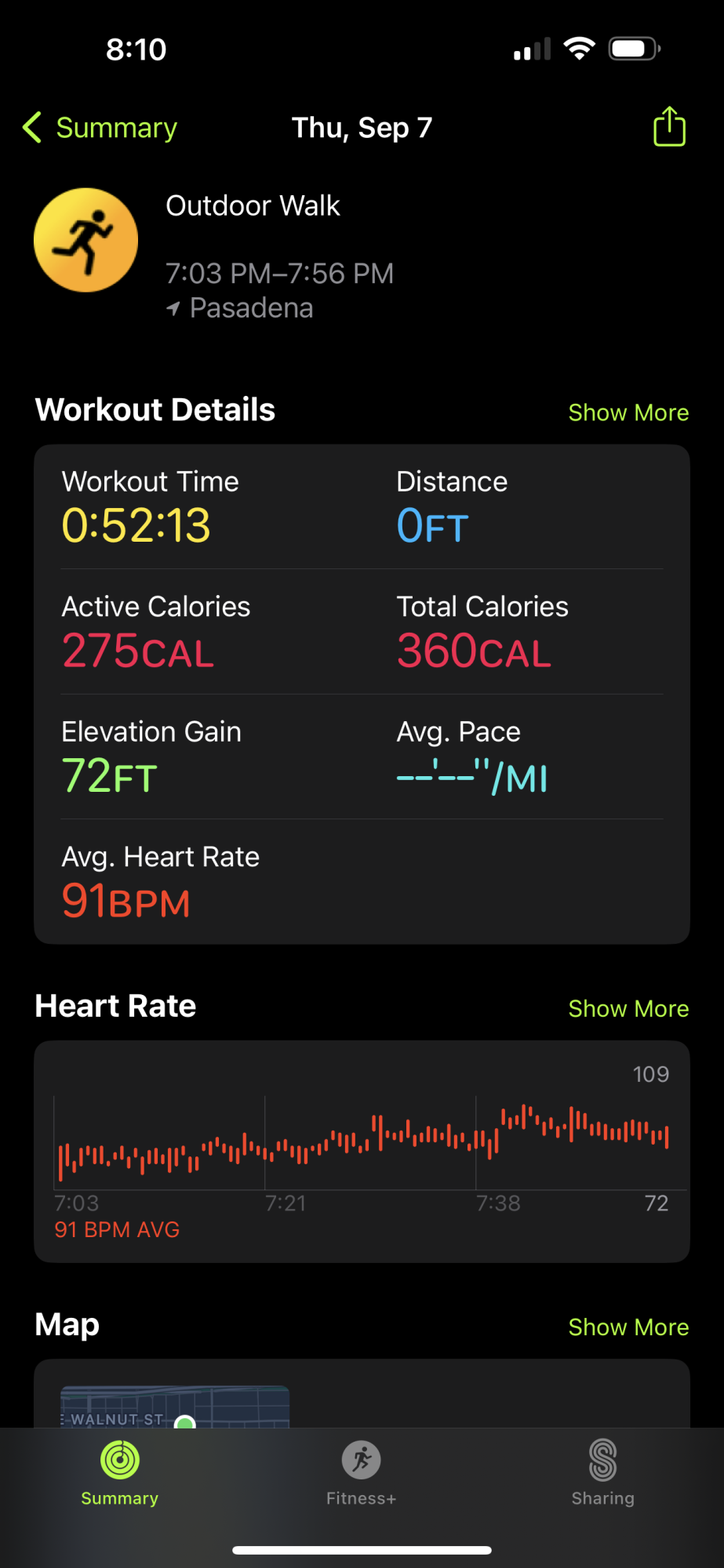Go back to Summary
This screenshot has height=1568, width=724.
tap(100, 128)
